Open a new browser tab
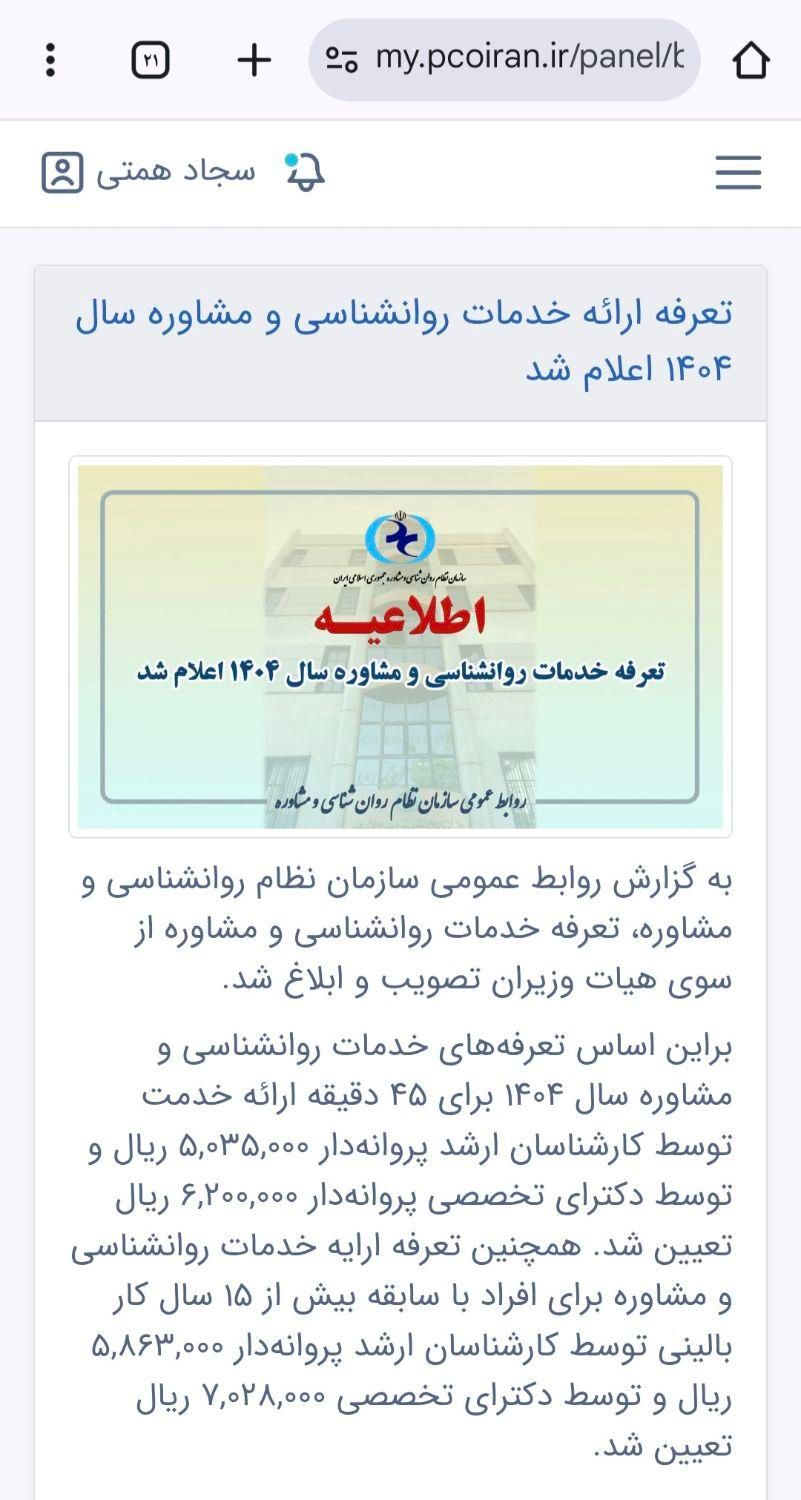The height and width of the screenshot is (1500, 801). (254, 60)
